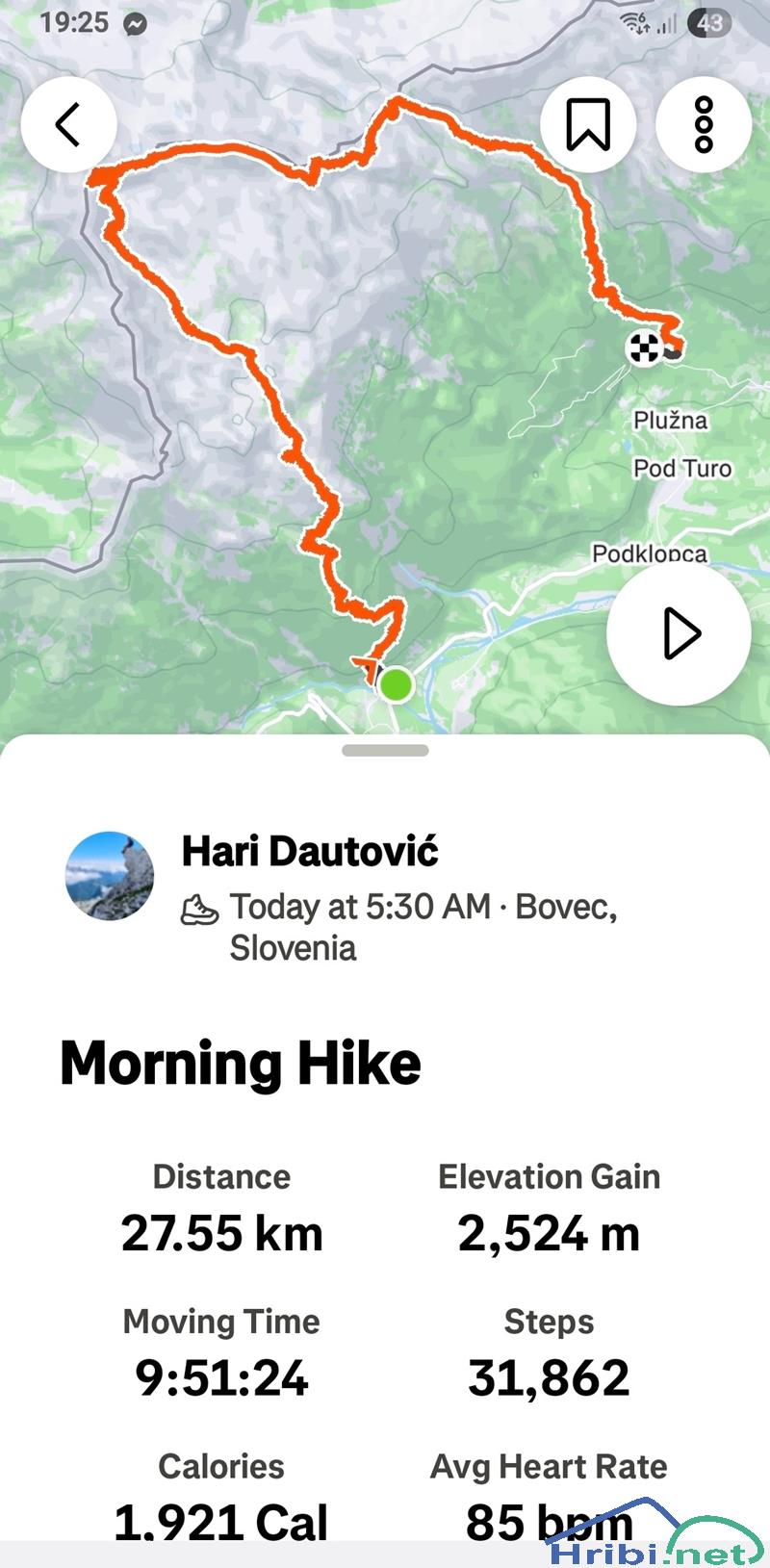Viewport: 770px width, 1568px height.
Task: Save this route with the bookmark icon
Action: (588, 125)
